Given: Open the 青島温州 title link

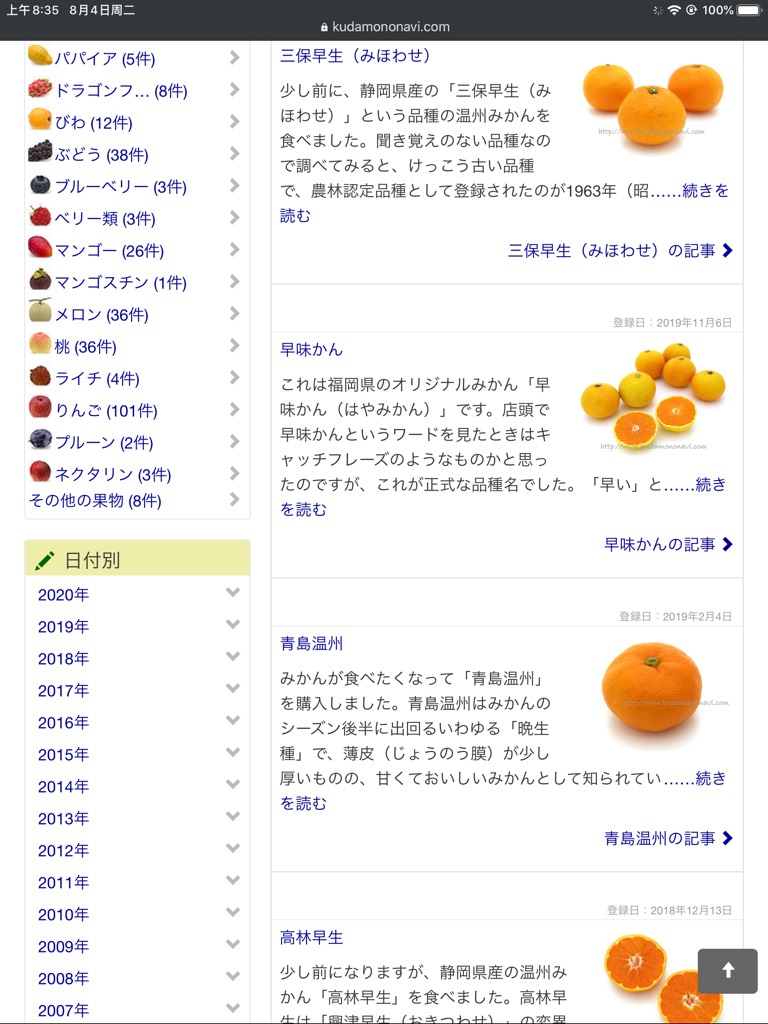Looking at the screenshot, I should [x=311, y=643].
